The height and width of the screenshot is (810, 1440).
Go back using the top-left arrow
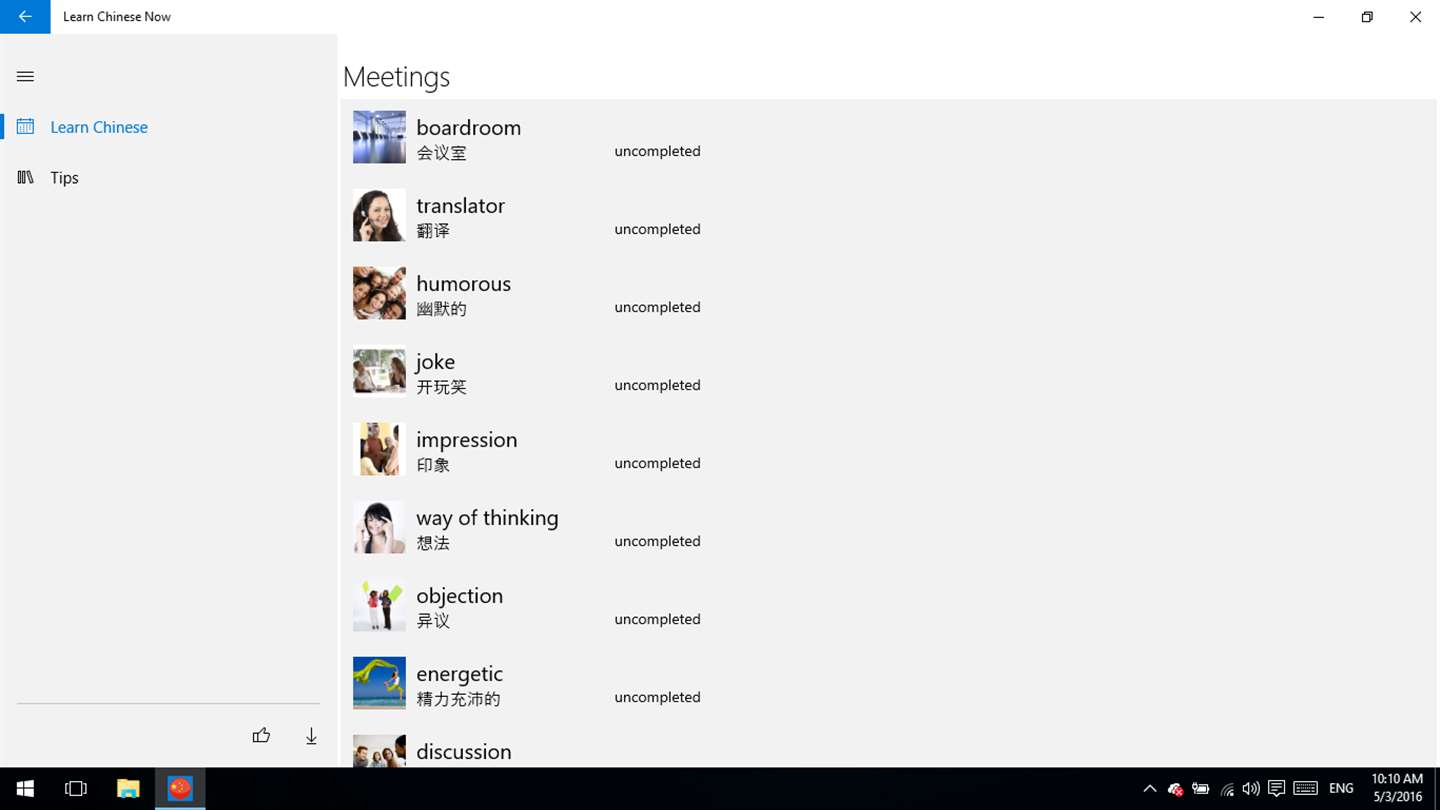(x=25, y=17)
